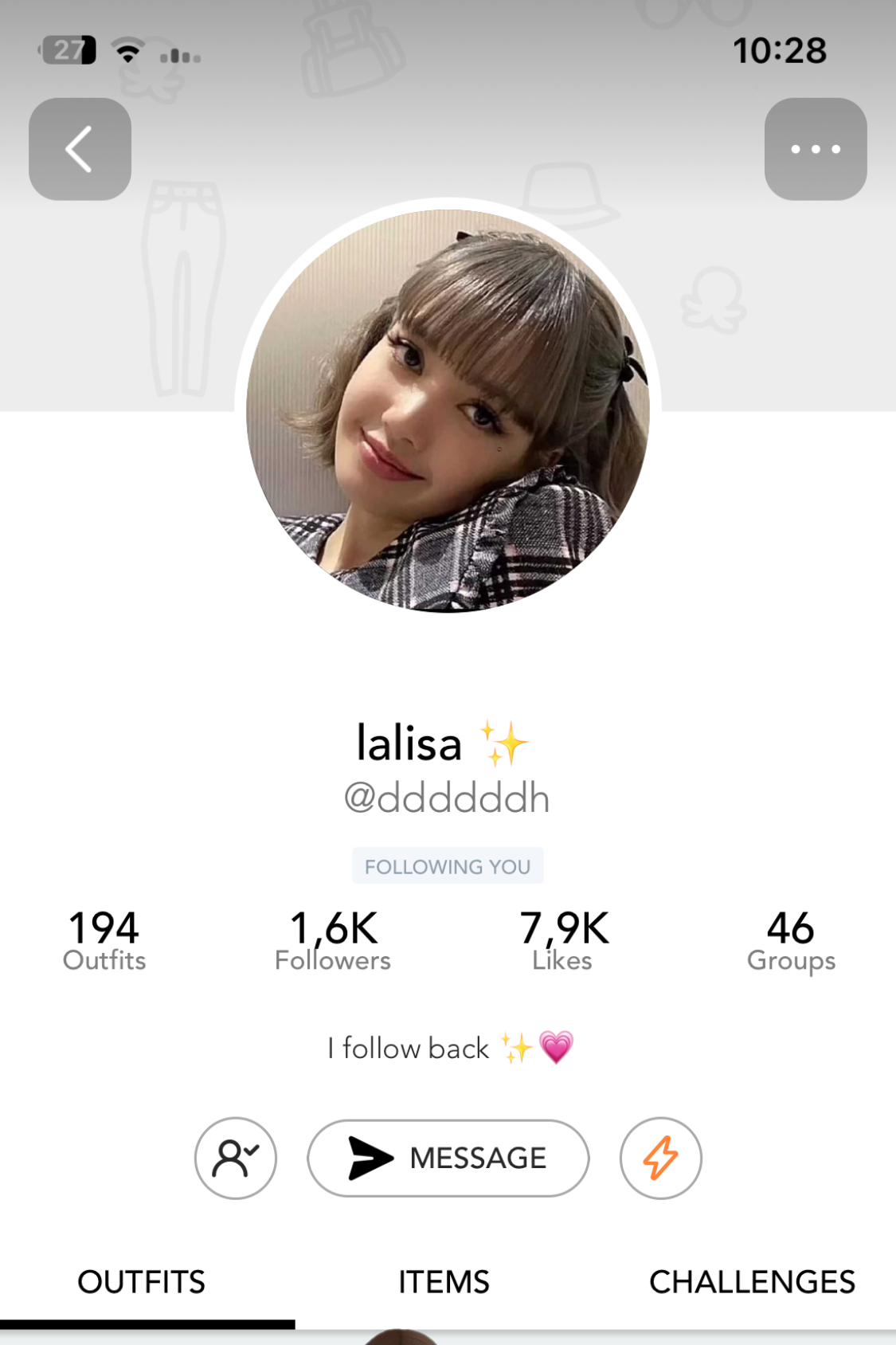
Task: Open lalisa's profile picture
Action: [x=448, y=410]
